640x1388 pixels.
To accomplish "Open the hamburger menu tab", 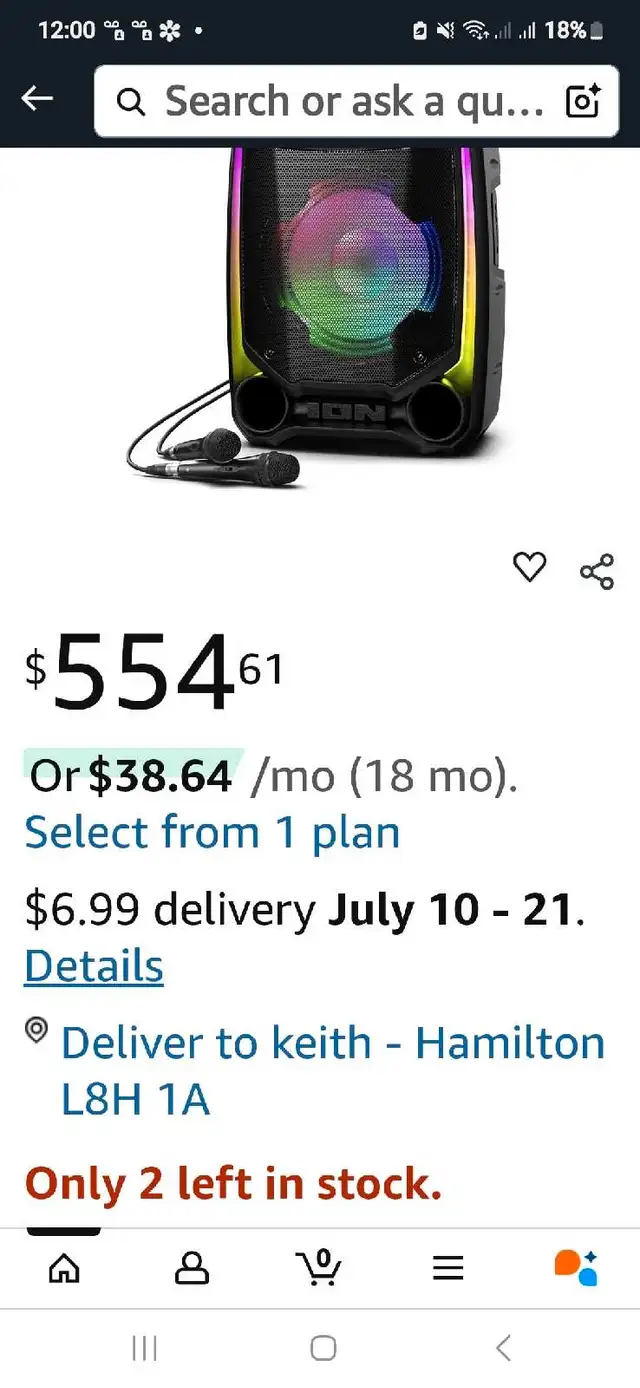I will coord(448,1268).
